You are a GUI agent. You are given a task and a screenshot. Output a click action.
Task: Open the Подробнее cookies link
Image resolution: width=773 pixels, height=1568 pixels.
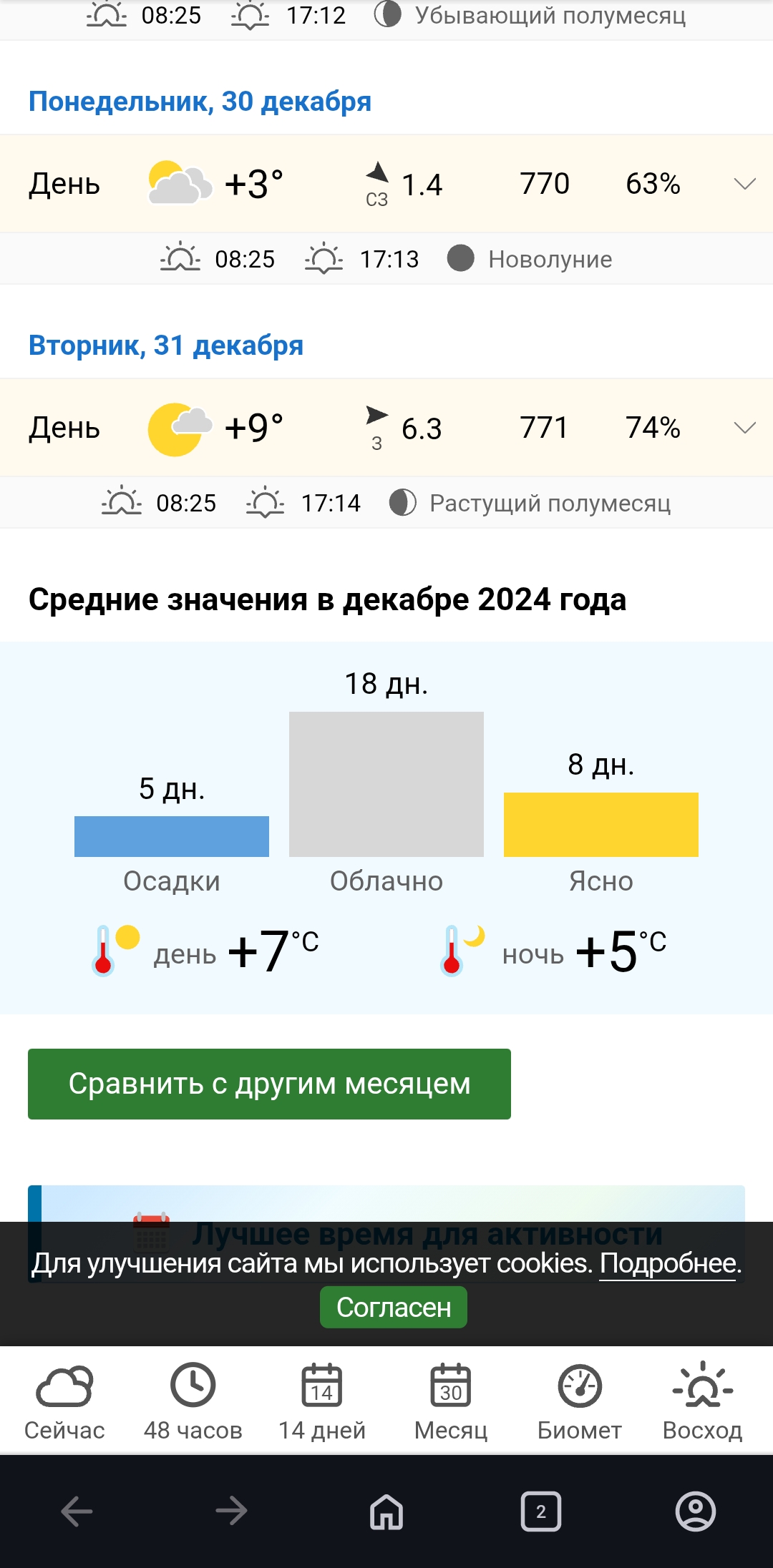click(668, 1264)
